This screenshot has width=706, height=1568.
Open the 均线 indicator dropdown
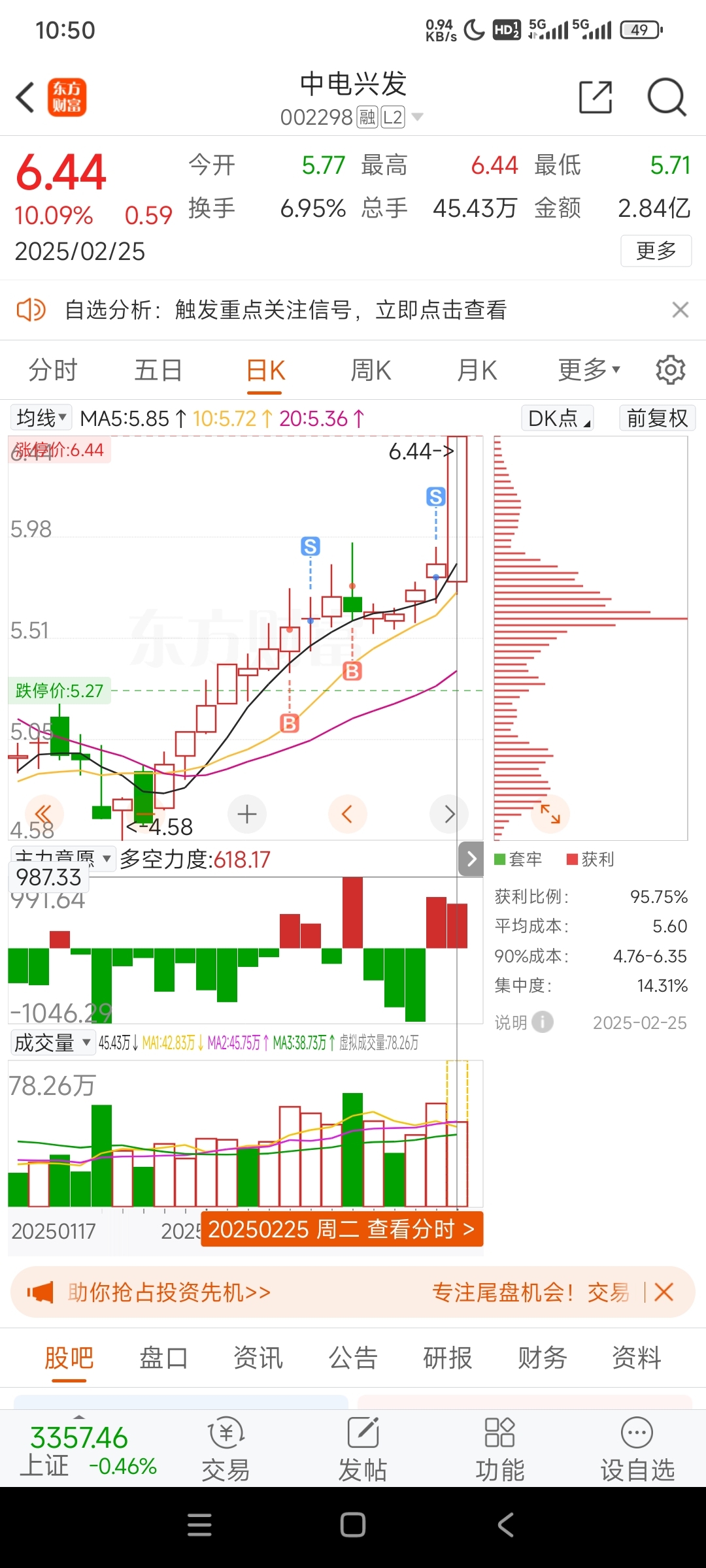point(41,418)
